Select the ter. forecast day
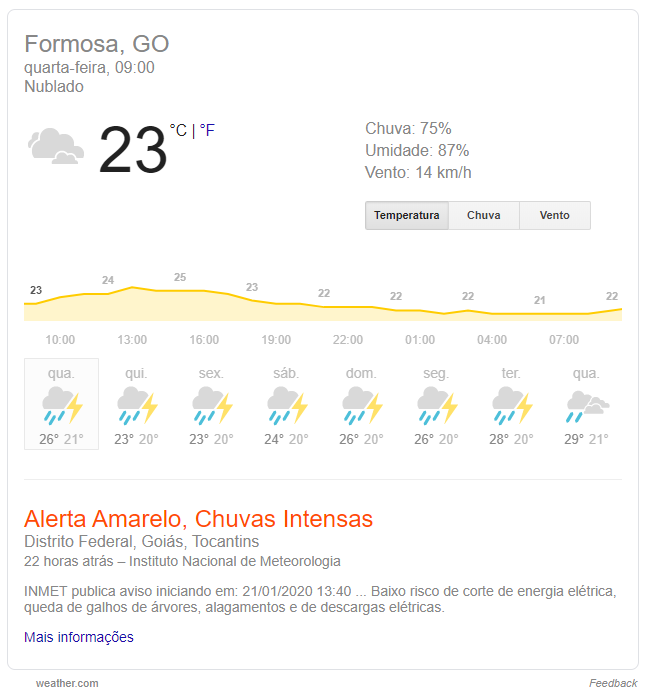Viewport: 655px width, 697px height. (x=511, y=404)
